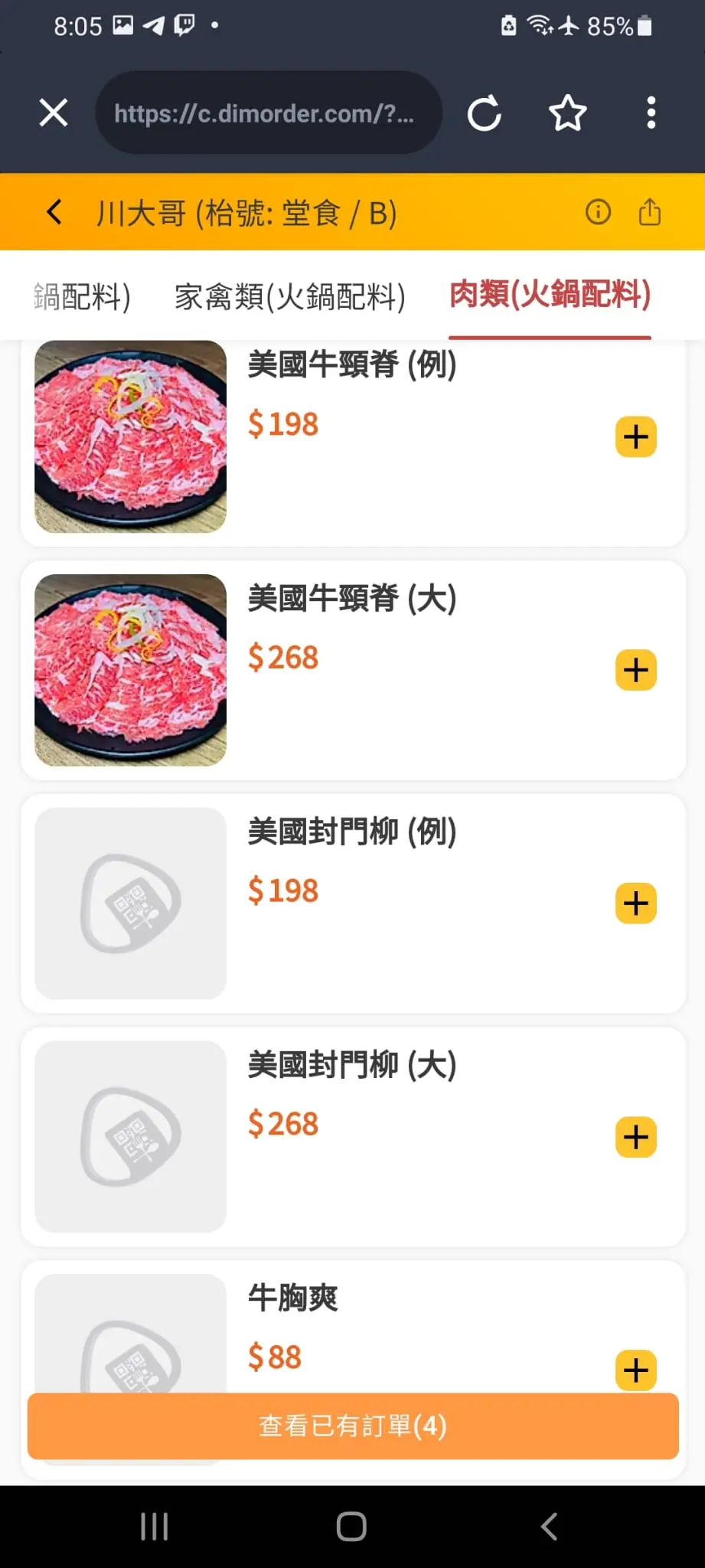Tap the URL address bar
This screenshot has width=705, height=1568.
(x=268, y=113)
